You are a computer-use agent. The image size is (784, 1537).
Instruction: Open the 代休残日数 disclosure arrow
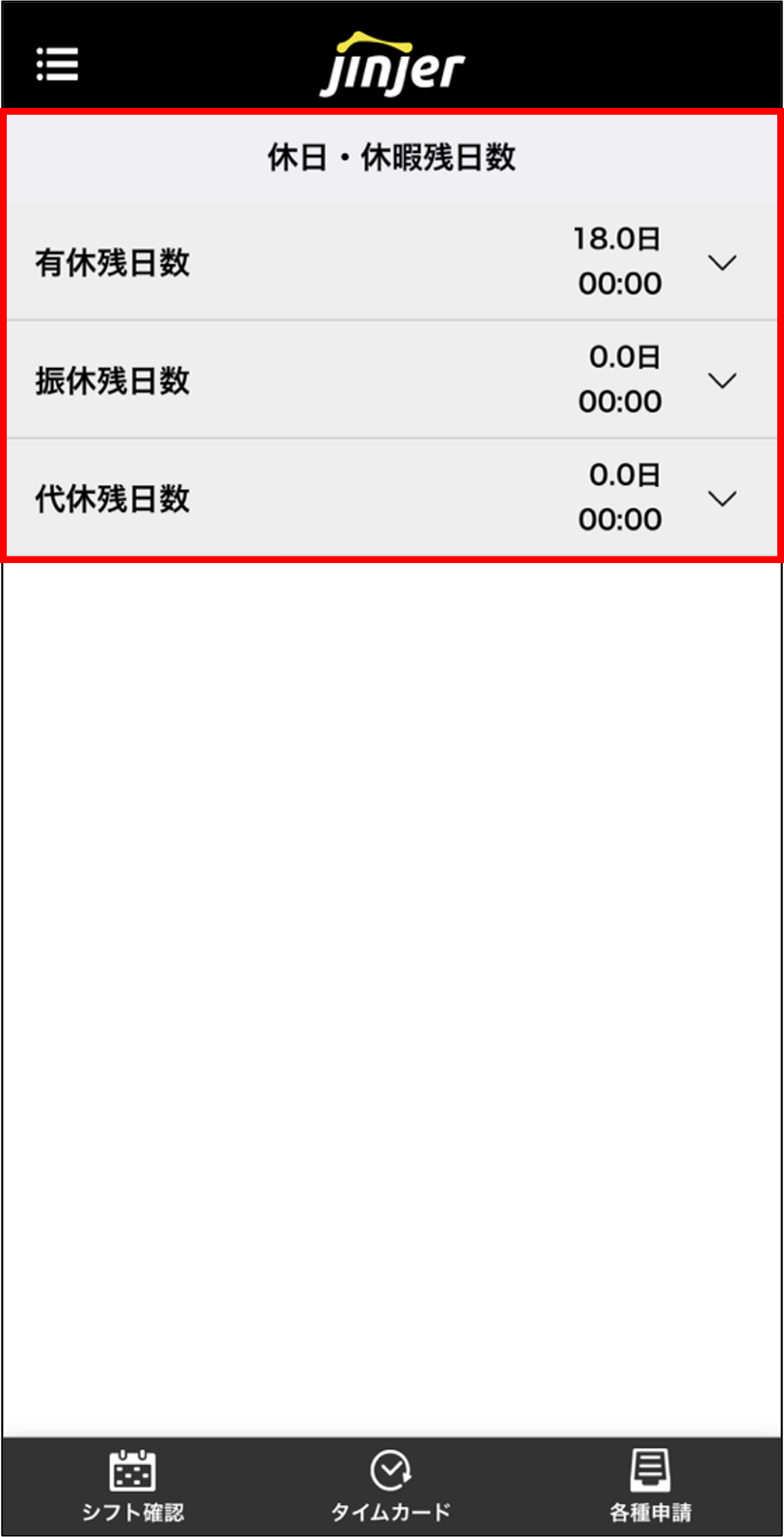[724, 497]
